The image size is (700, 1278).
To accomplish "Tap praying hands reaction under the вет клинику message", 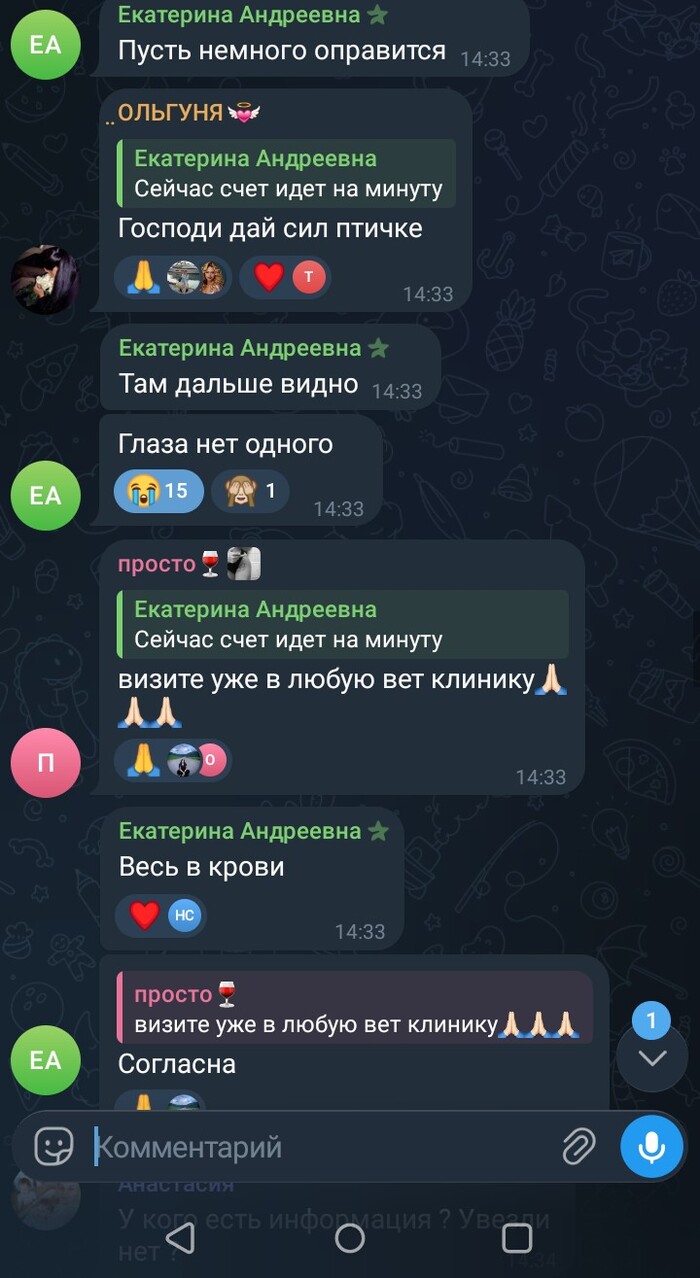I will point(172,760).
